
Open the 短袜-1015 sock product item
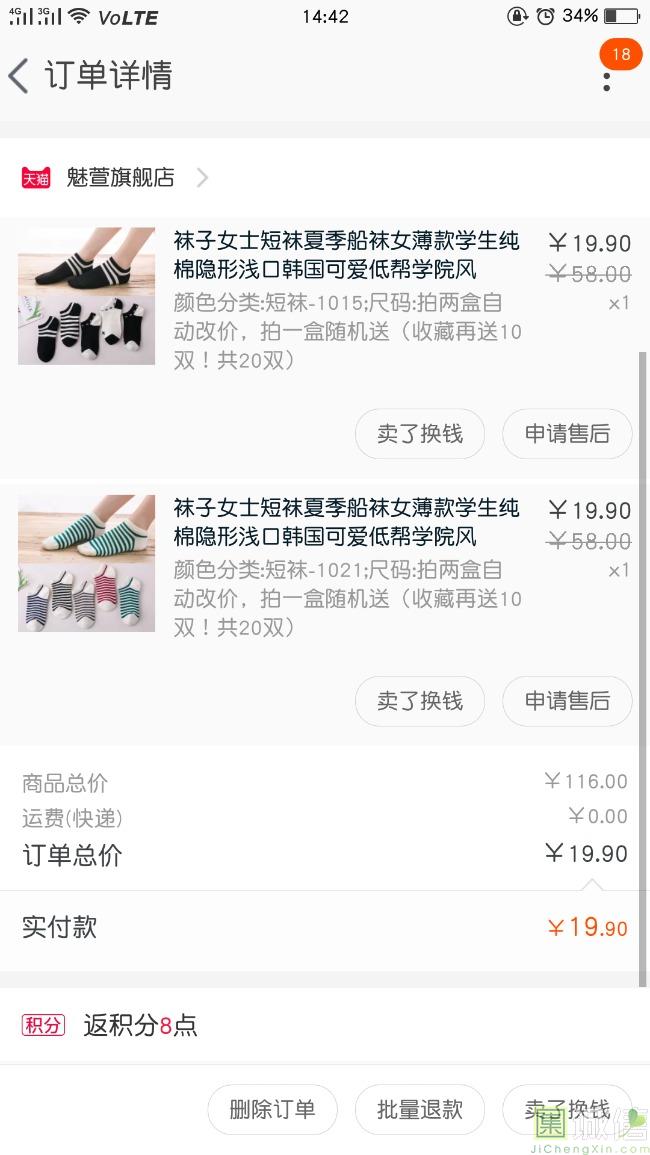point(324,300)
